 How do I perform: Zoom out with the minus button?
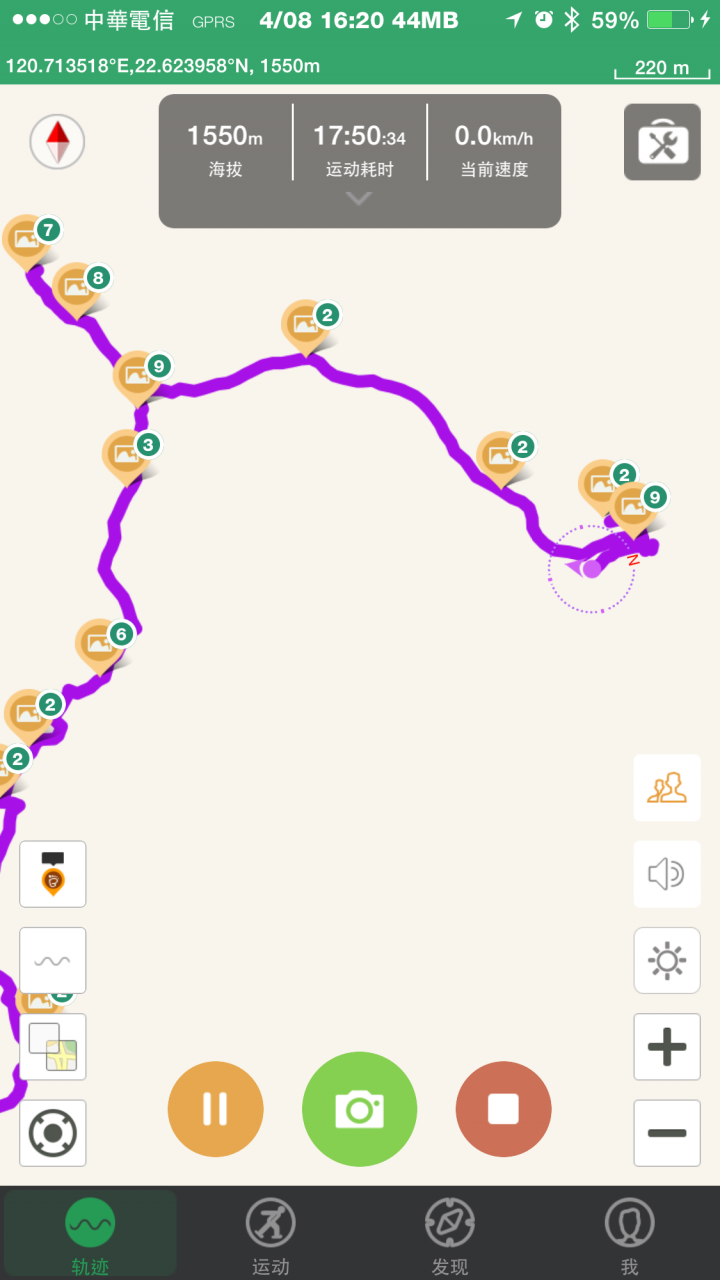[667, 1133]
